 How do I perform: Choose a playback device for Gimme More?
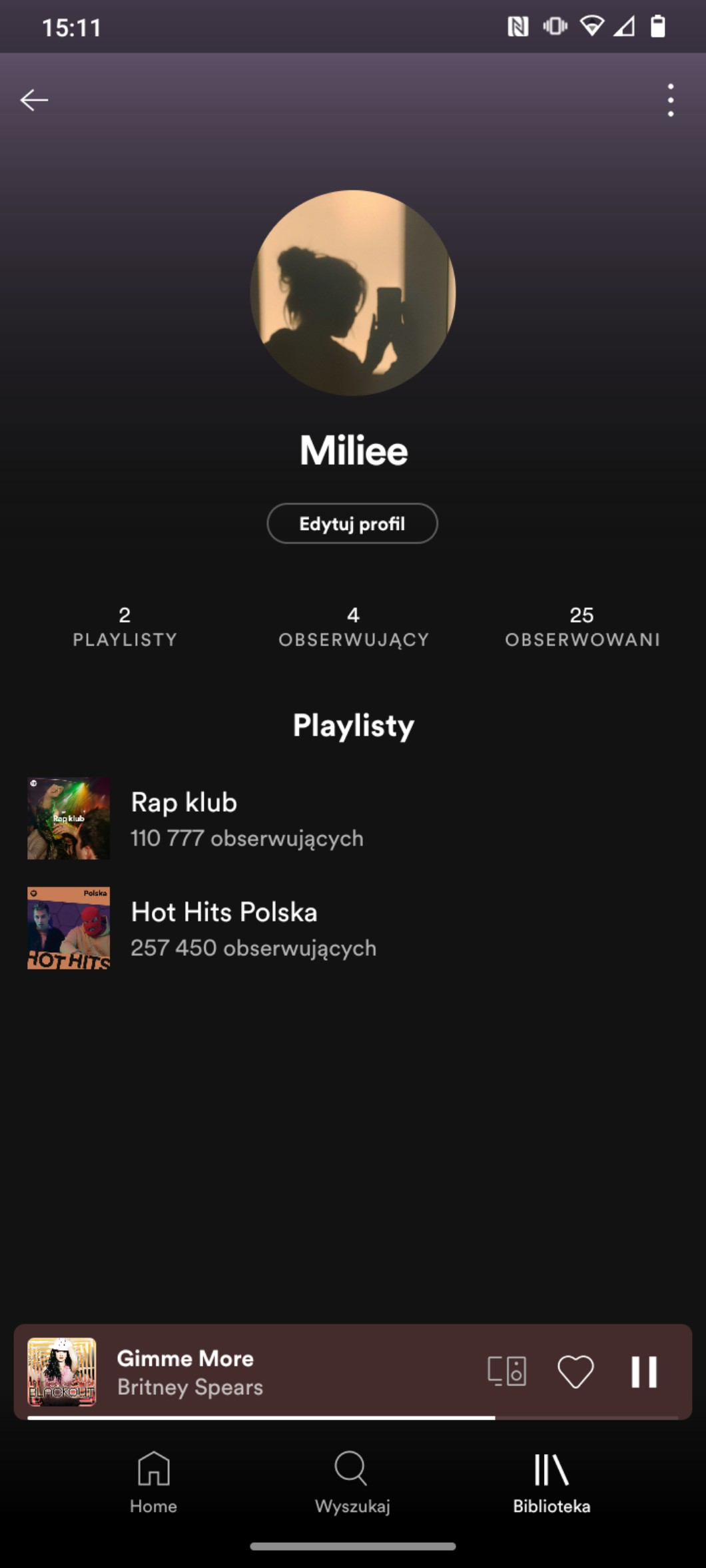[507, 1372]
